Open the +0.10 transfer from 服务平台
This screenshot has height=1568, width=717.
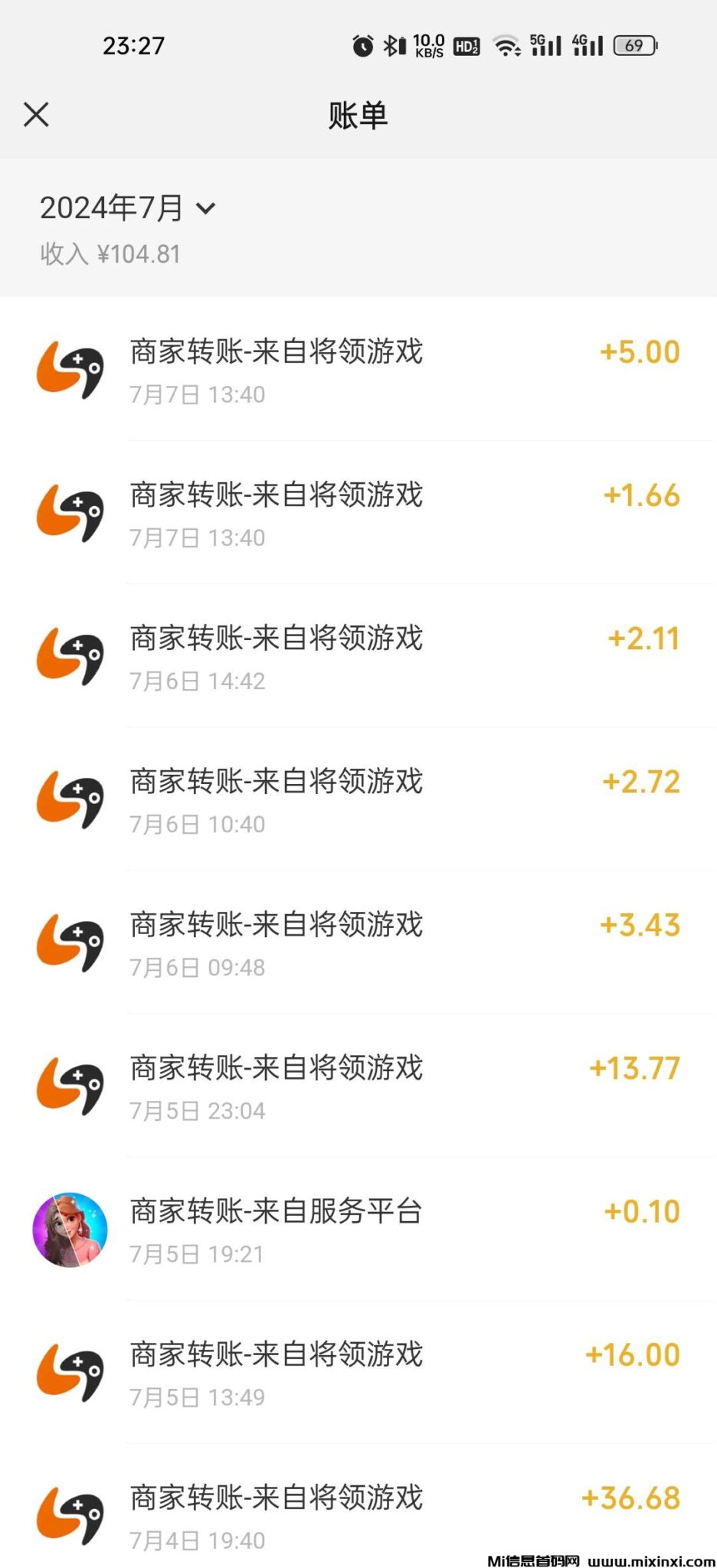(x=358, y=1230)
